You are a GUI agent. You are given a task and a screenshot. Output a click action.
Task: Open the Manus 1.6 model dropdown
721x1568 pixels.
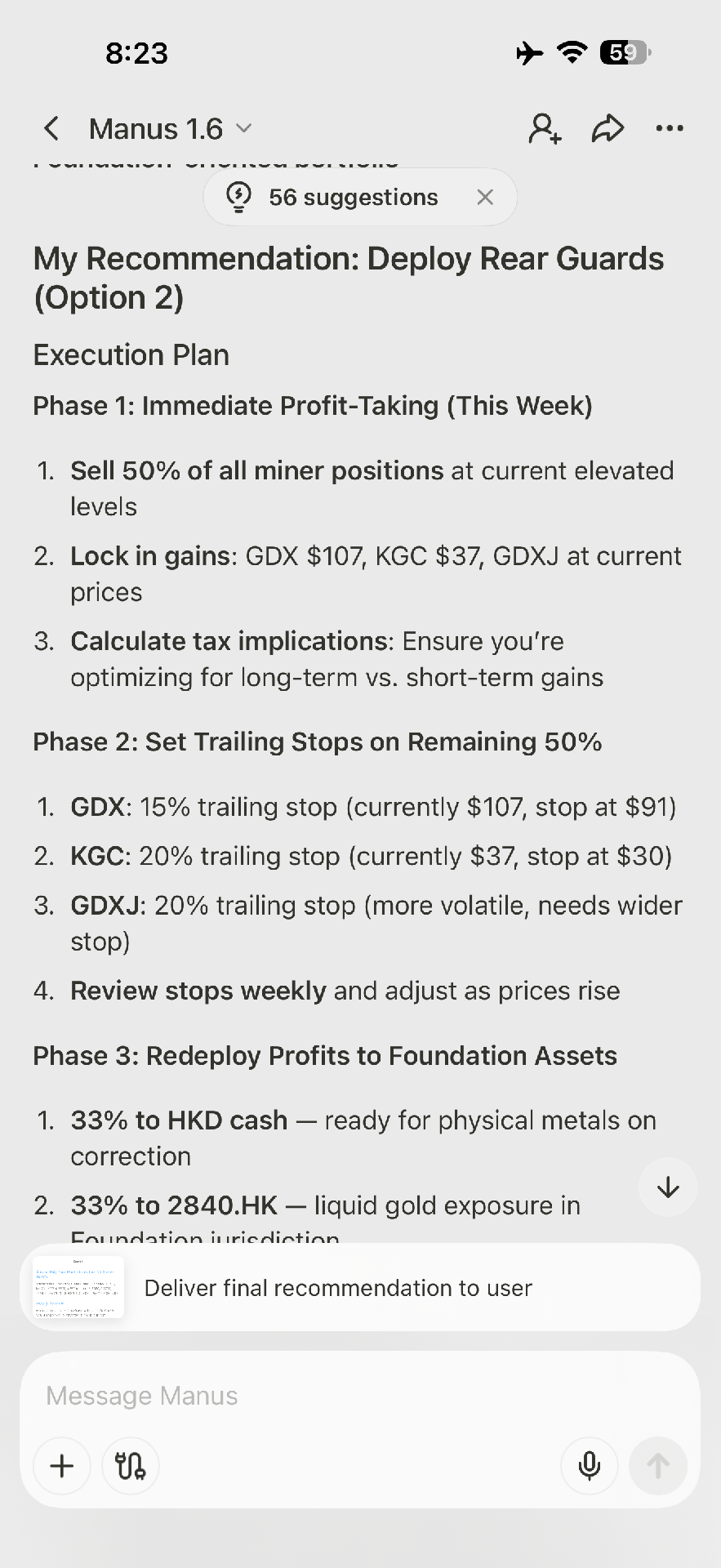[x=171, y=128]
